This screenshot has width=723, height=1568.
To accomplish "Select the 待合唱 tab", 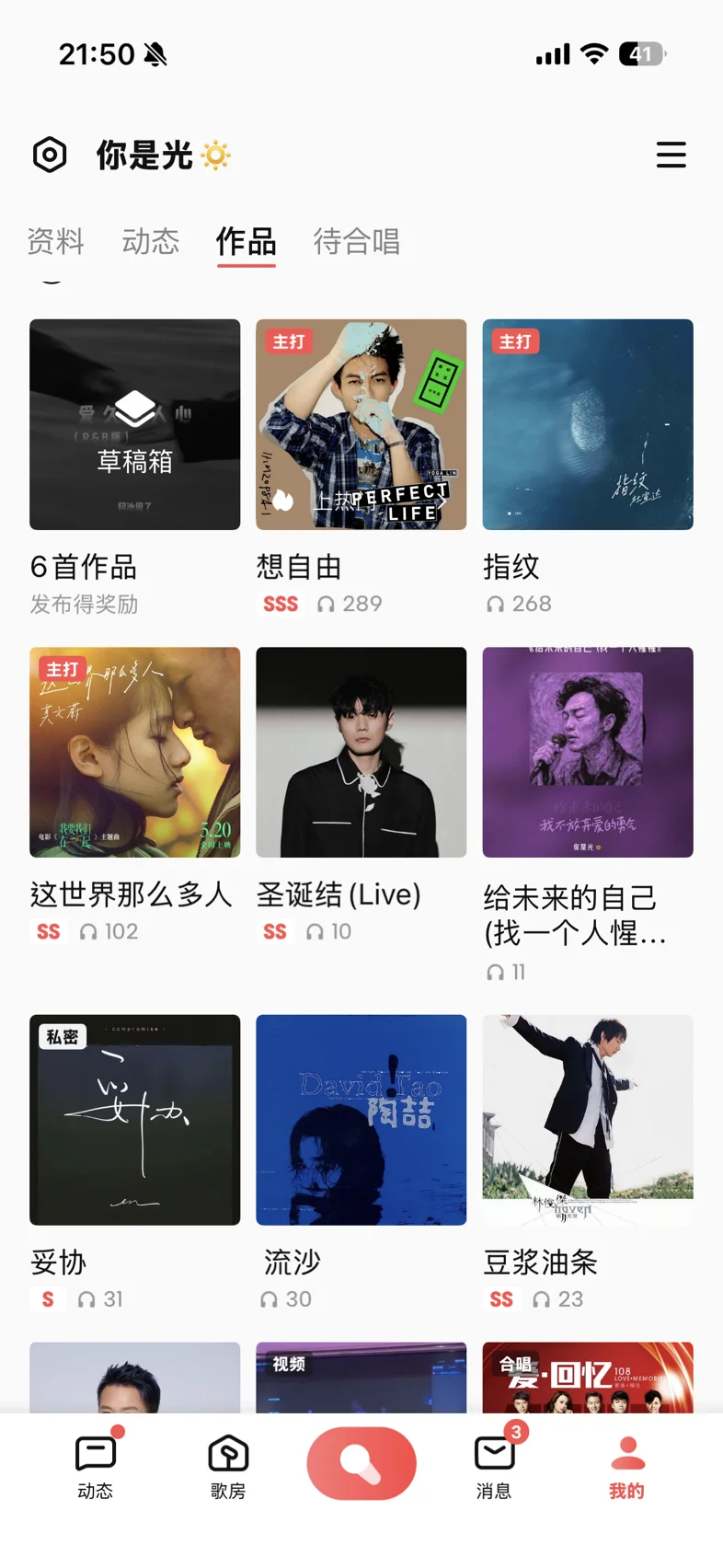I will pos(357,242).
